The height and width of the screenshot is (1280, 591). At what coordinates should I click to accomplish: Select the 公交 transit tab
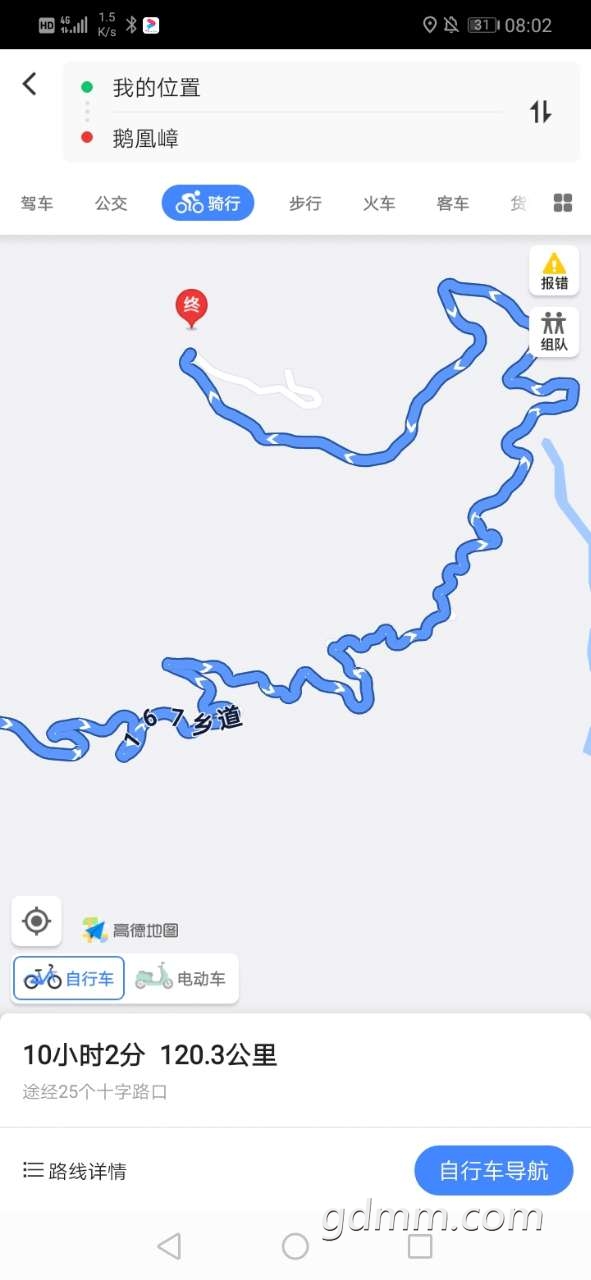[x=111, y=204]
